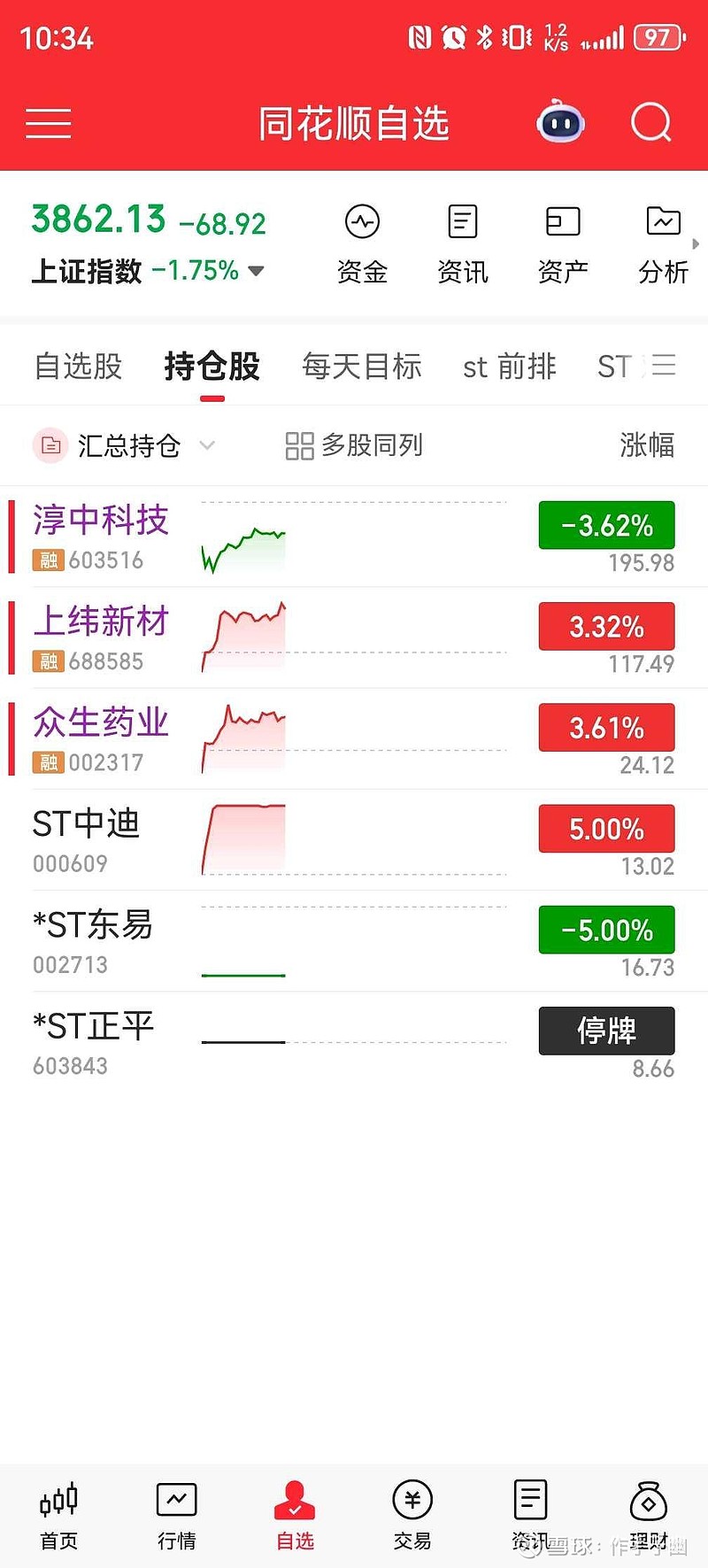Tap the -3.62% change badge of 淳中科技

[606, 525]
